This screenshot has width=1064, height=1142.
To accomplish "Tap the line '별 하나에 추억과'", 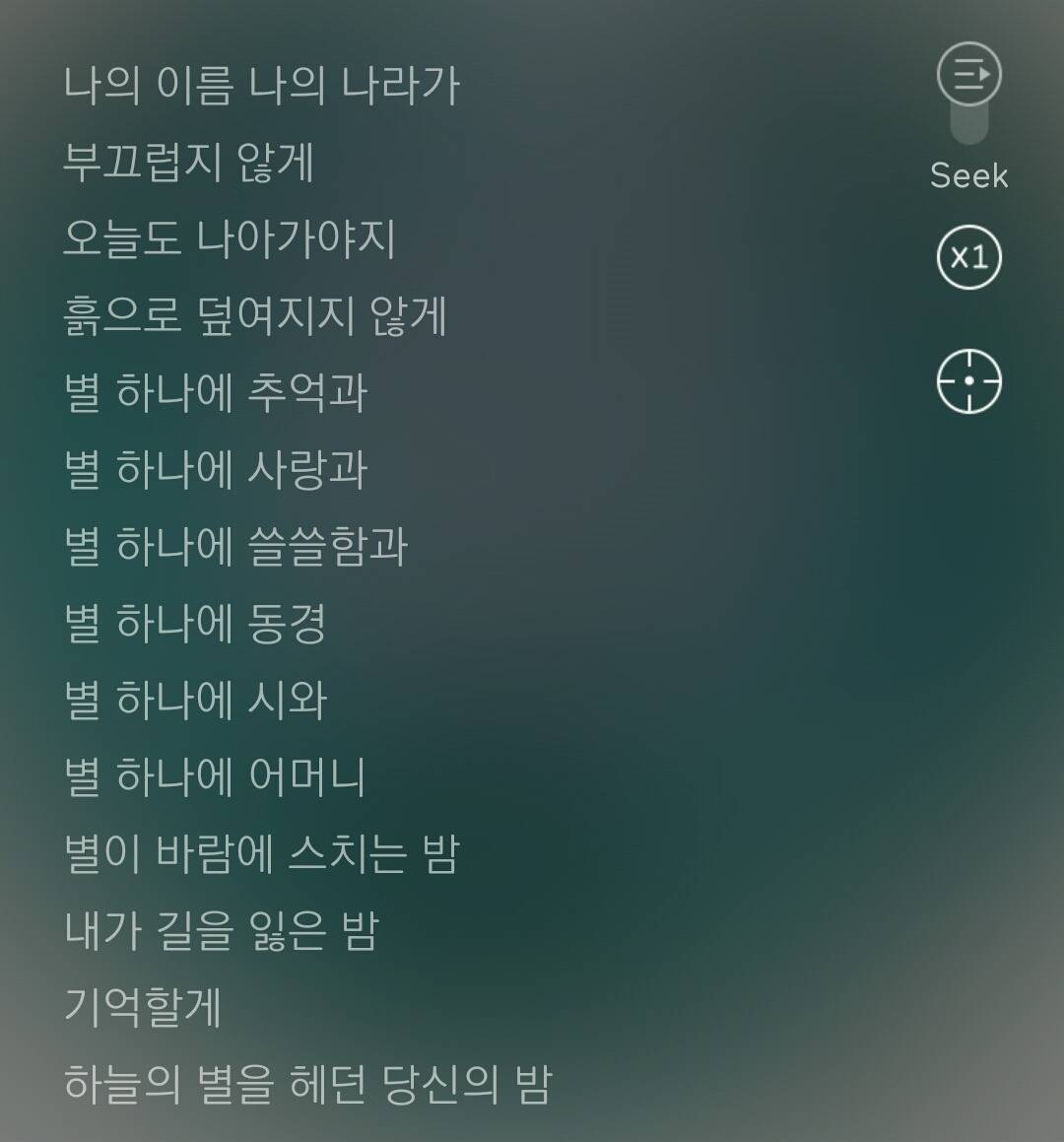I will click(217, 394).
